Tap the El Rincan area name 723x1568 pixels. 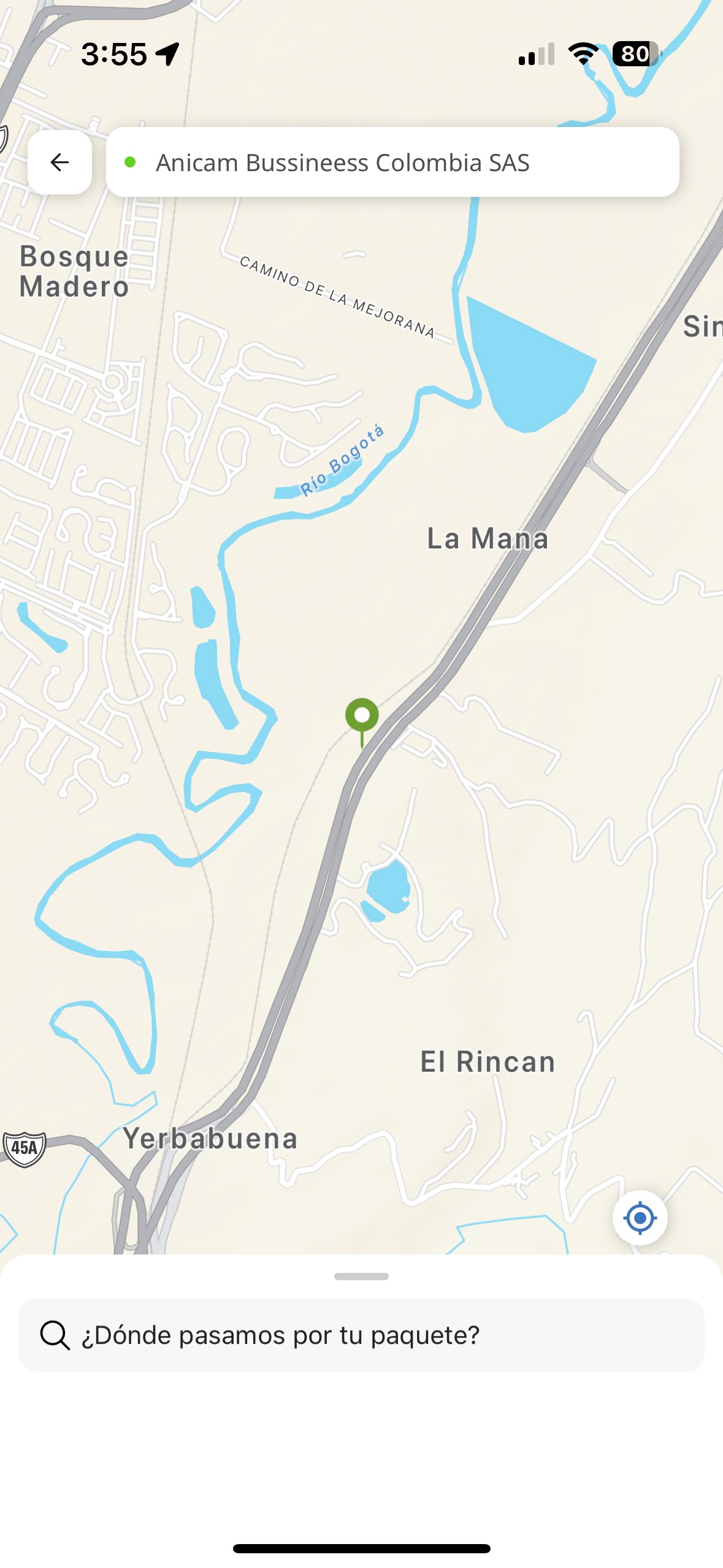click(x=488, y=1060)
